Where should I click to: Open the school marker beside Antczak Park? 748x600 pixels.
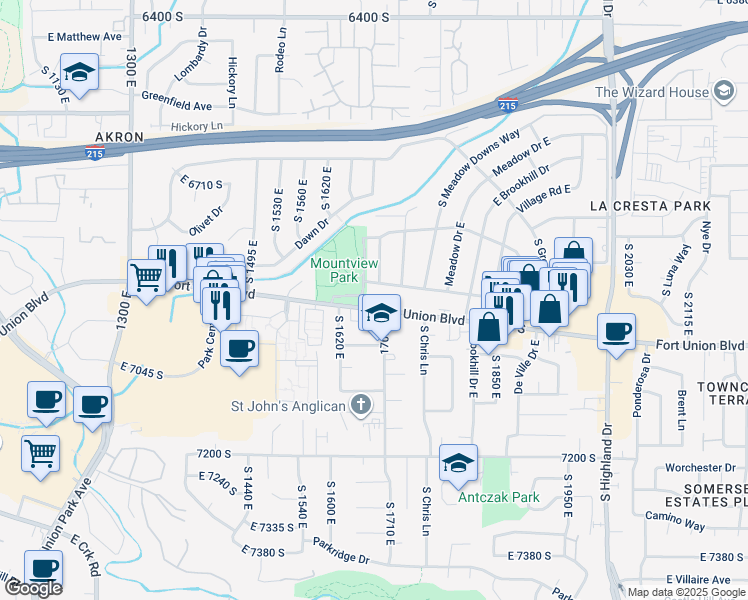[x=458, y=463]
